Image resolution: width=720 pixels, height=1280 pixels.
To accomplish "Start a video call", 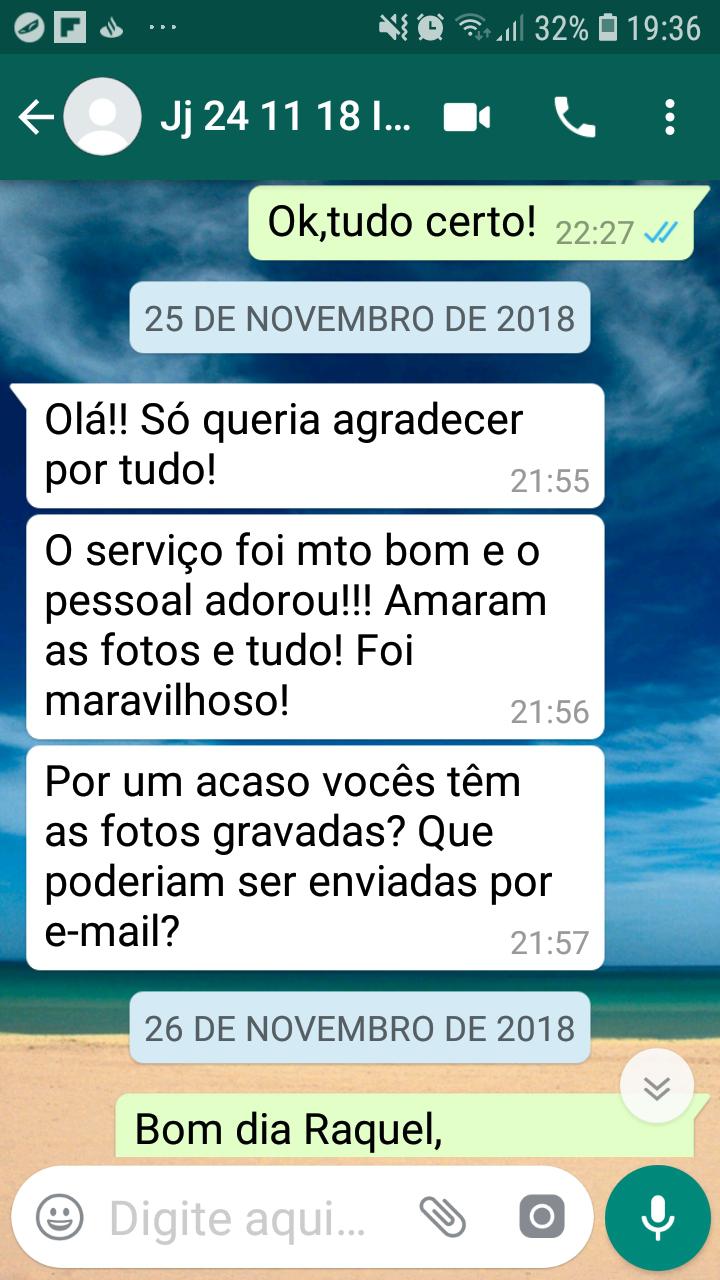I will [467, 119].
